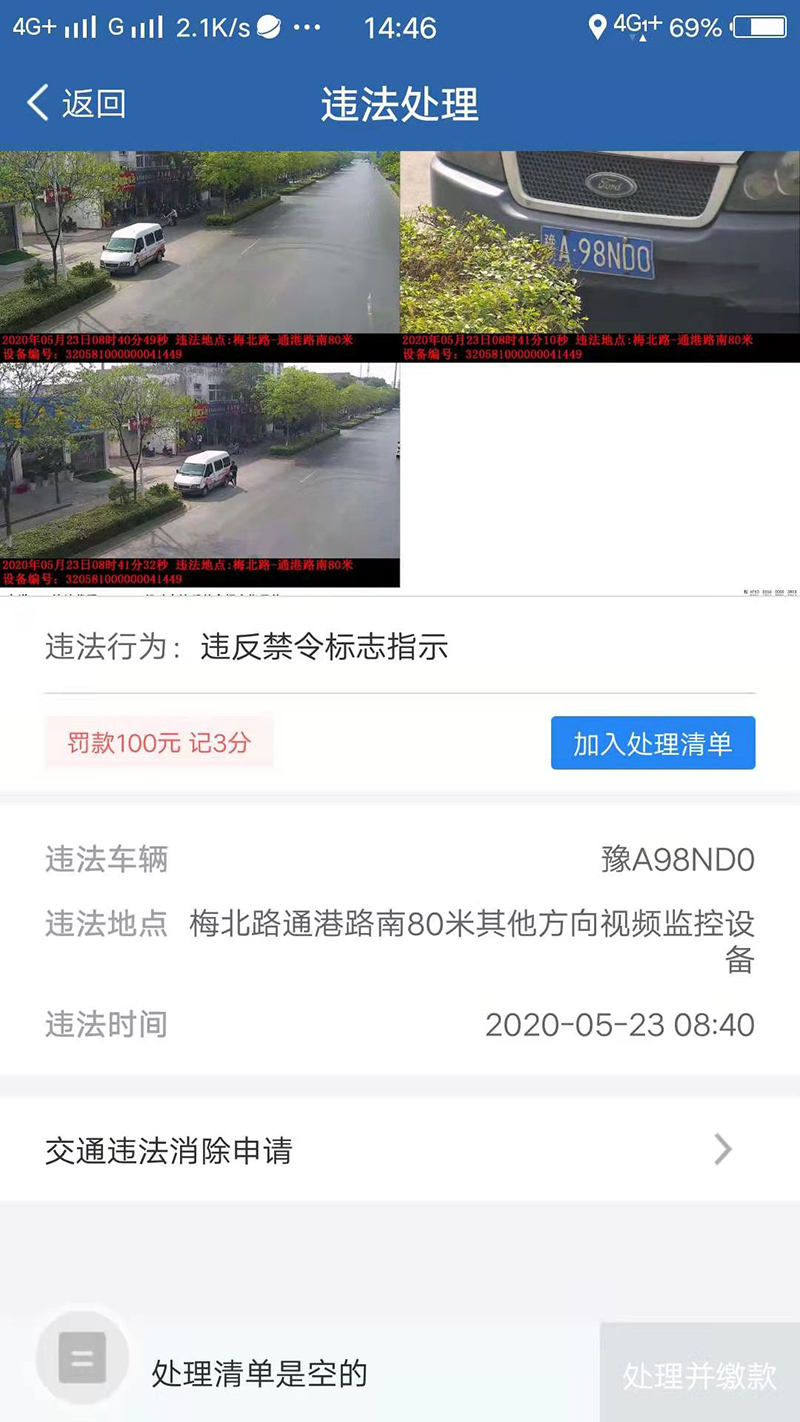Tap the 加入处理清单 button

652,743
